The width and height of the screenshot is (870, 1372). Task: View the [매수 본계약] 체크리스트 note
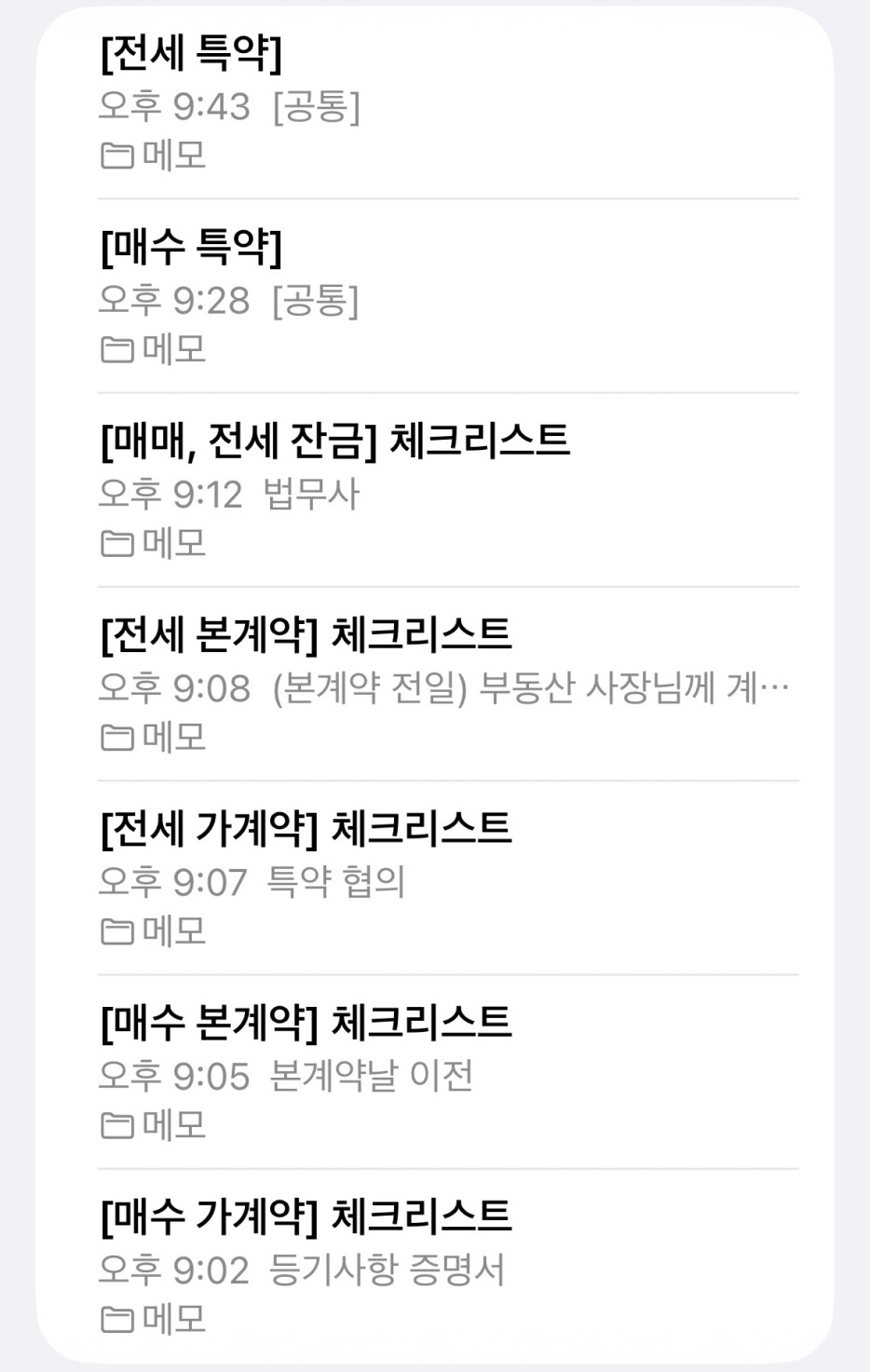(306, 1023)
